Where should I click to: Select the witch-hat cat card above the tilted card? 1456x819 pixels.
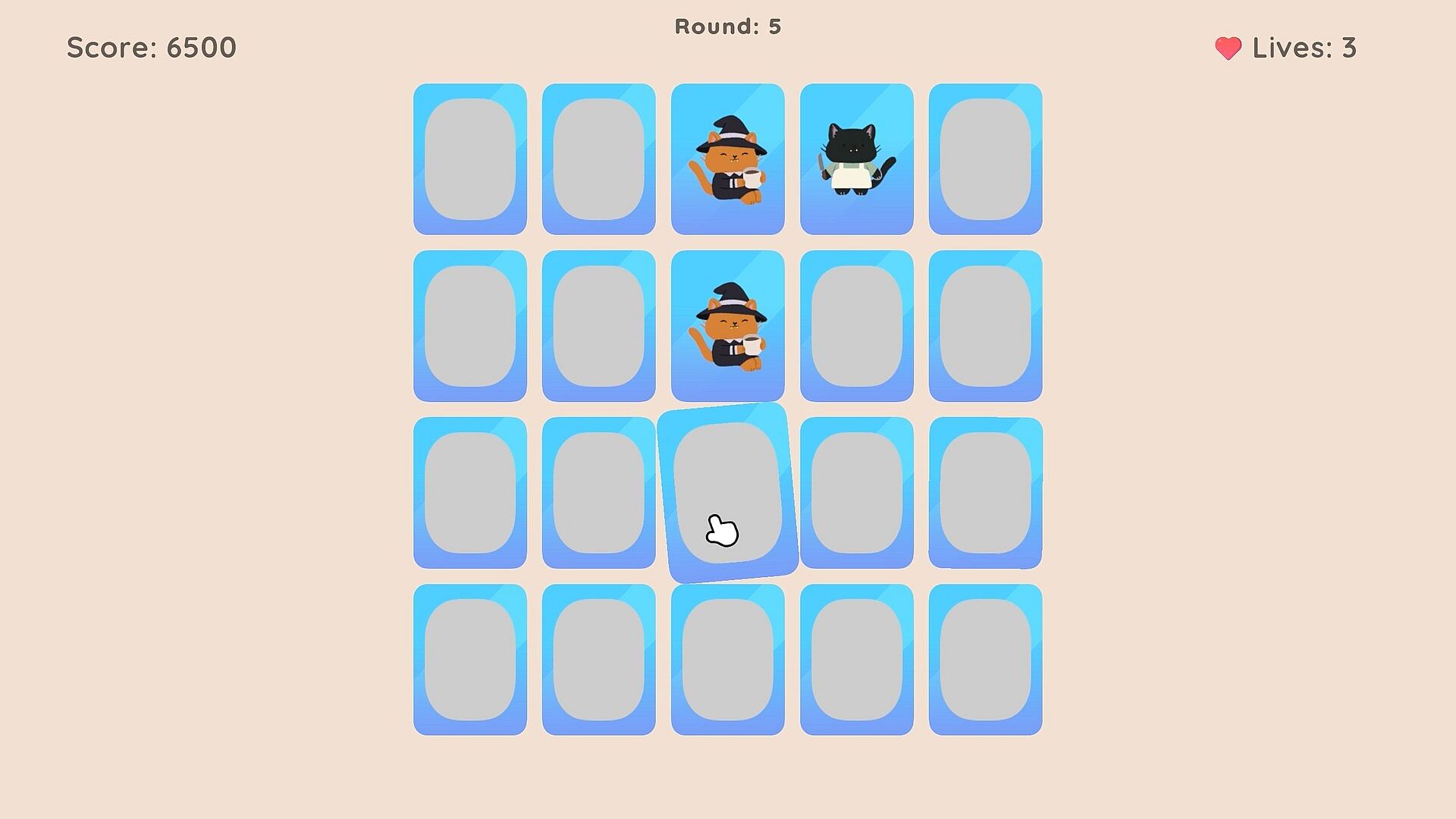coord(727,326)
